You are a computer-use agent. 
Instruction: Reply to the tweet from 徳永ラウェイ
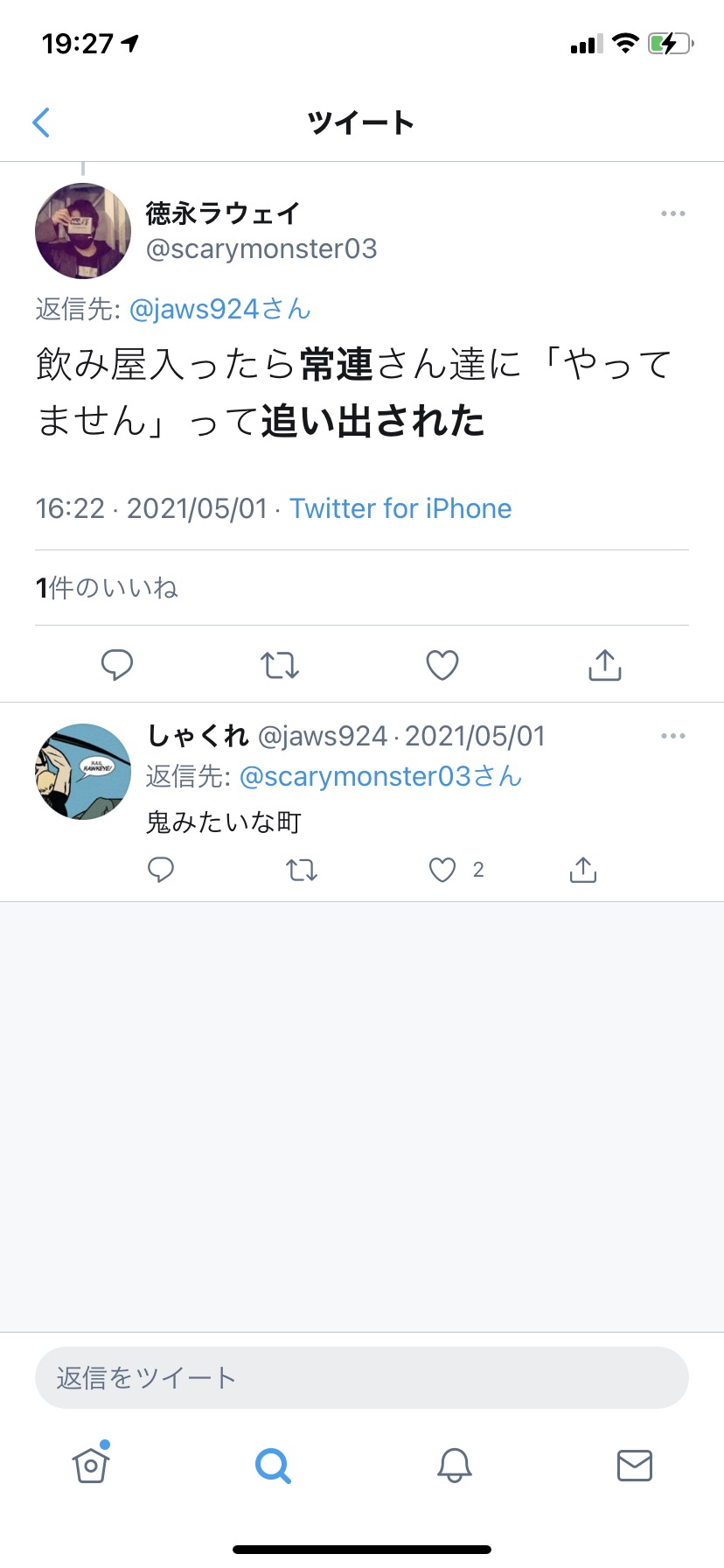tap(117, 665)
